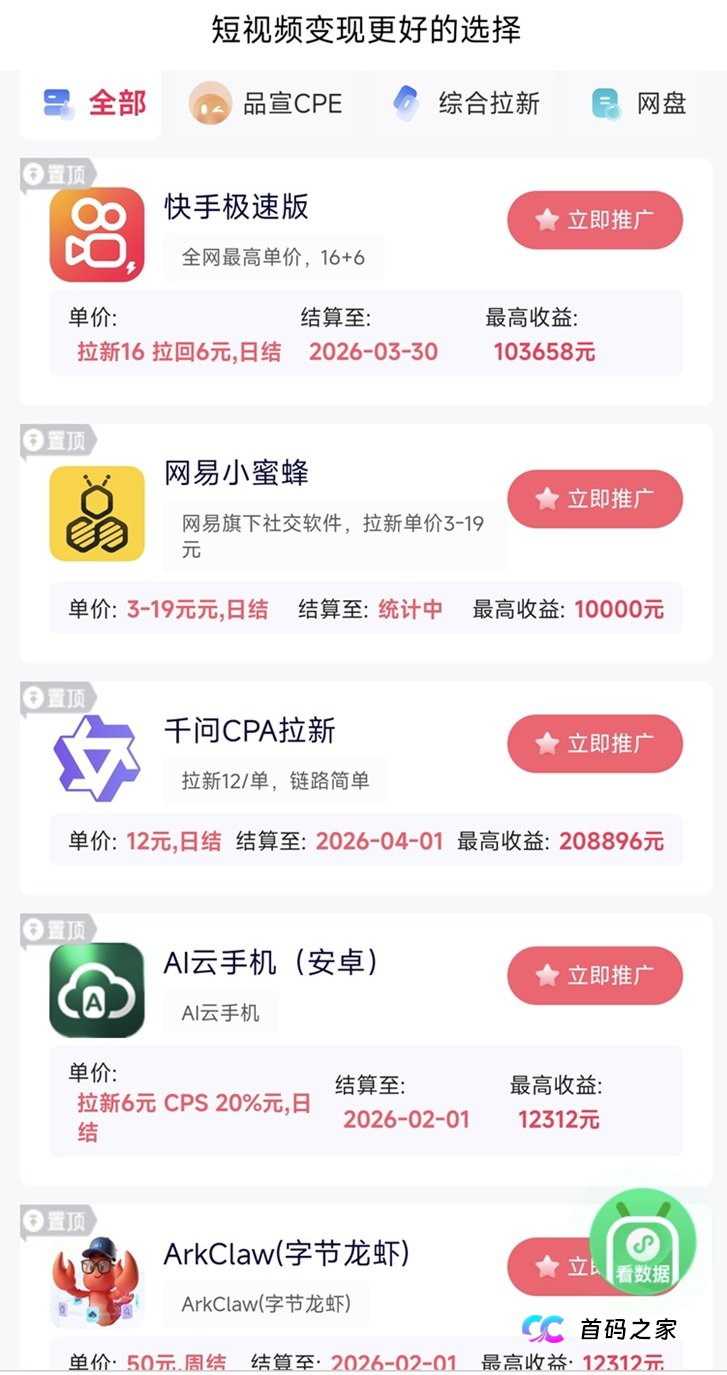Open the 千问CPA拉新 purple logo icon
727x1375 pixels.
(97, 755)
